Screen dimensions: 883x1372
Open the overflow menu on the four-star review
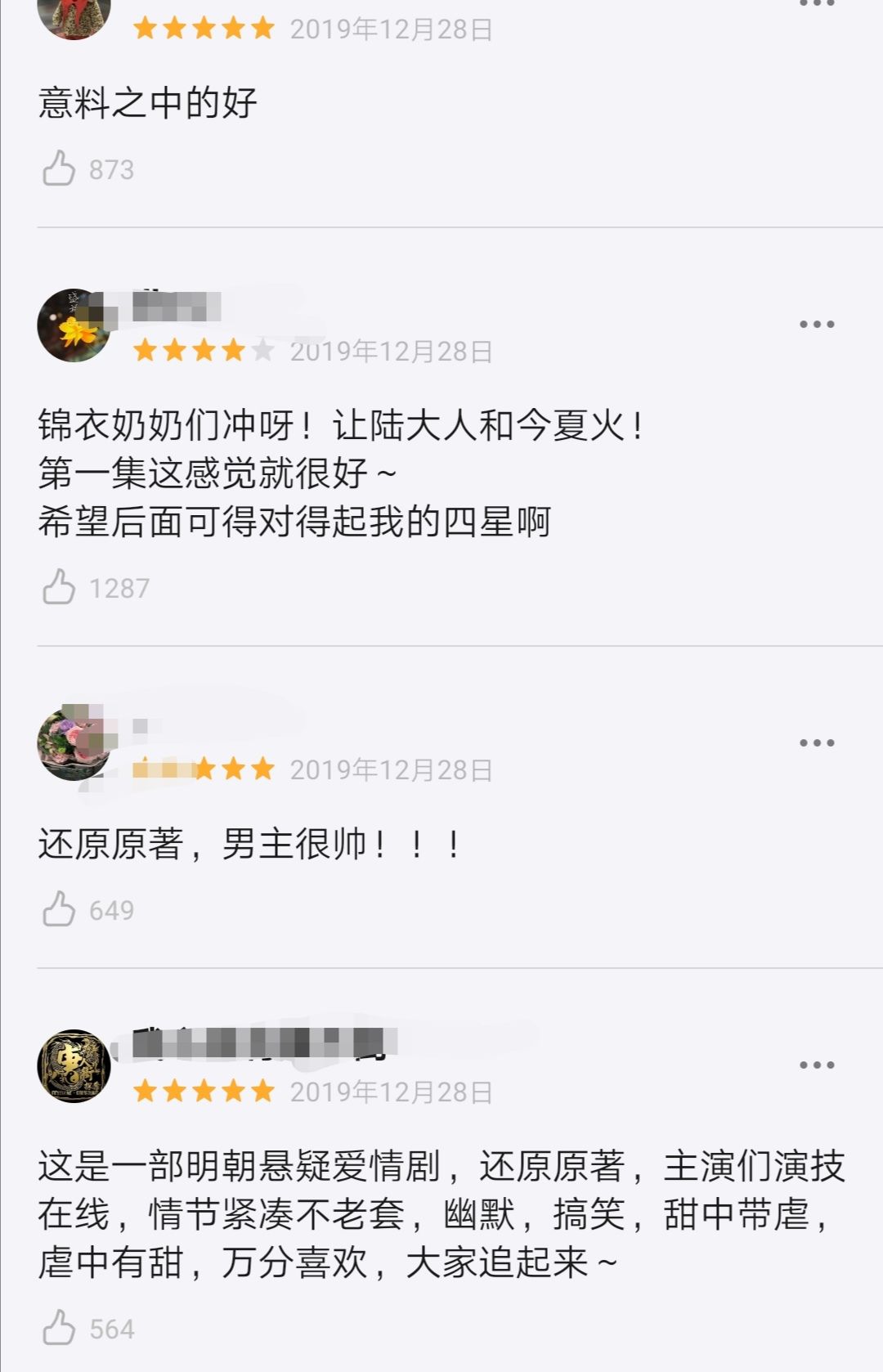click(816, 325)
